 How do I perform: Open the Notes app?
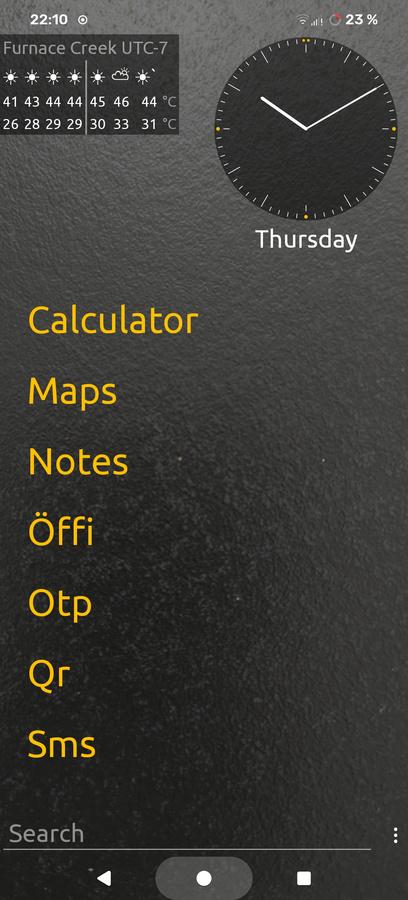pos(78,461)
